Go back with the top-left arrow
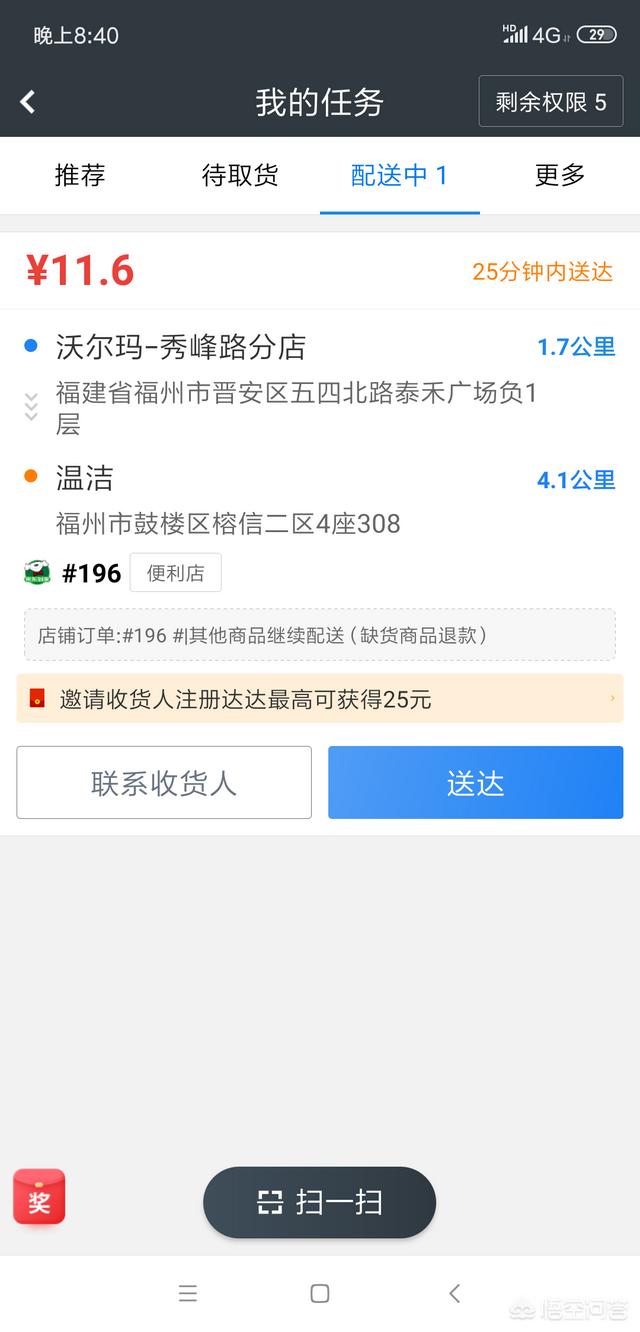Screen dimensions: 640x1332 [x=28, y=101]
